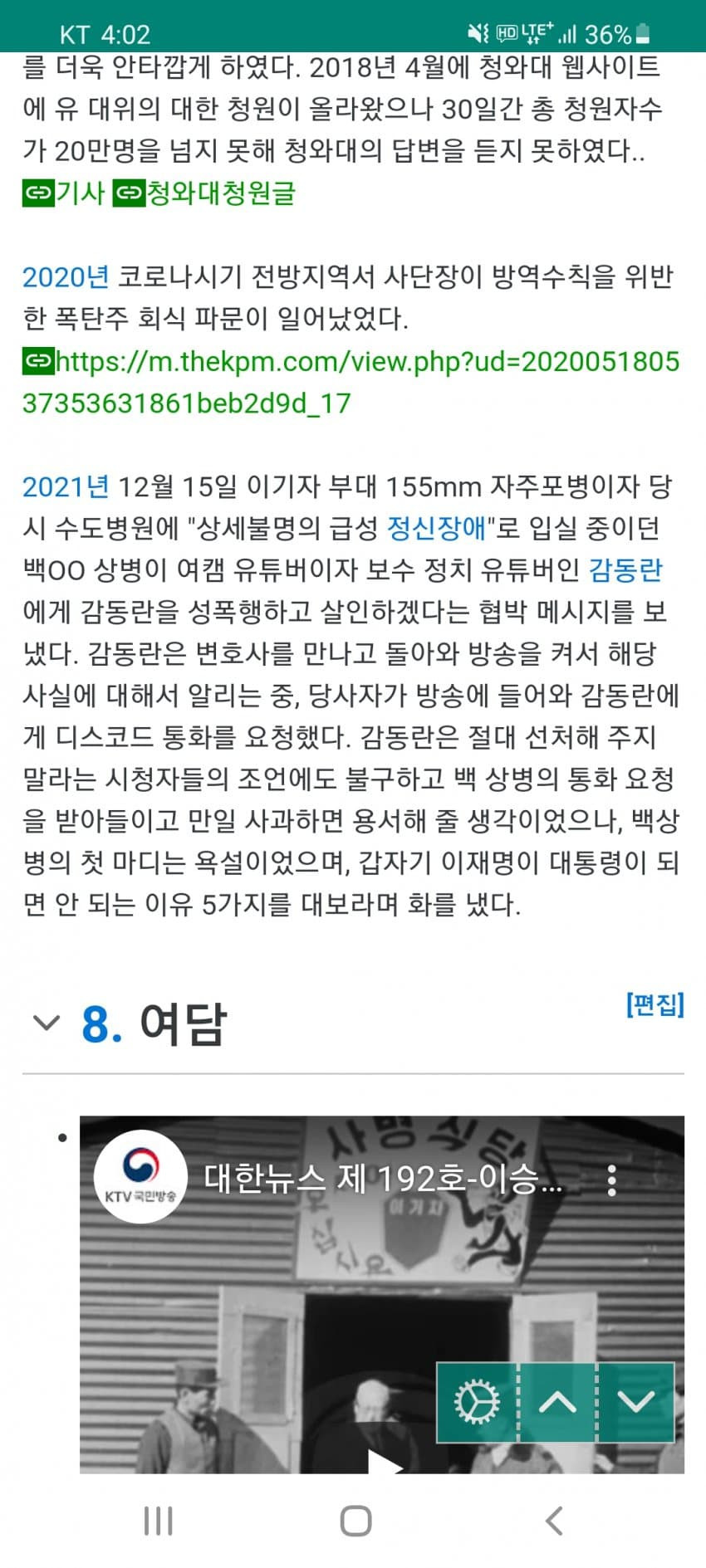Open the thekpm.com article URL
Viewport: 706px width, 1568px height.
351,382
